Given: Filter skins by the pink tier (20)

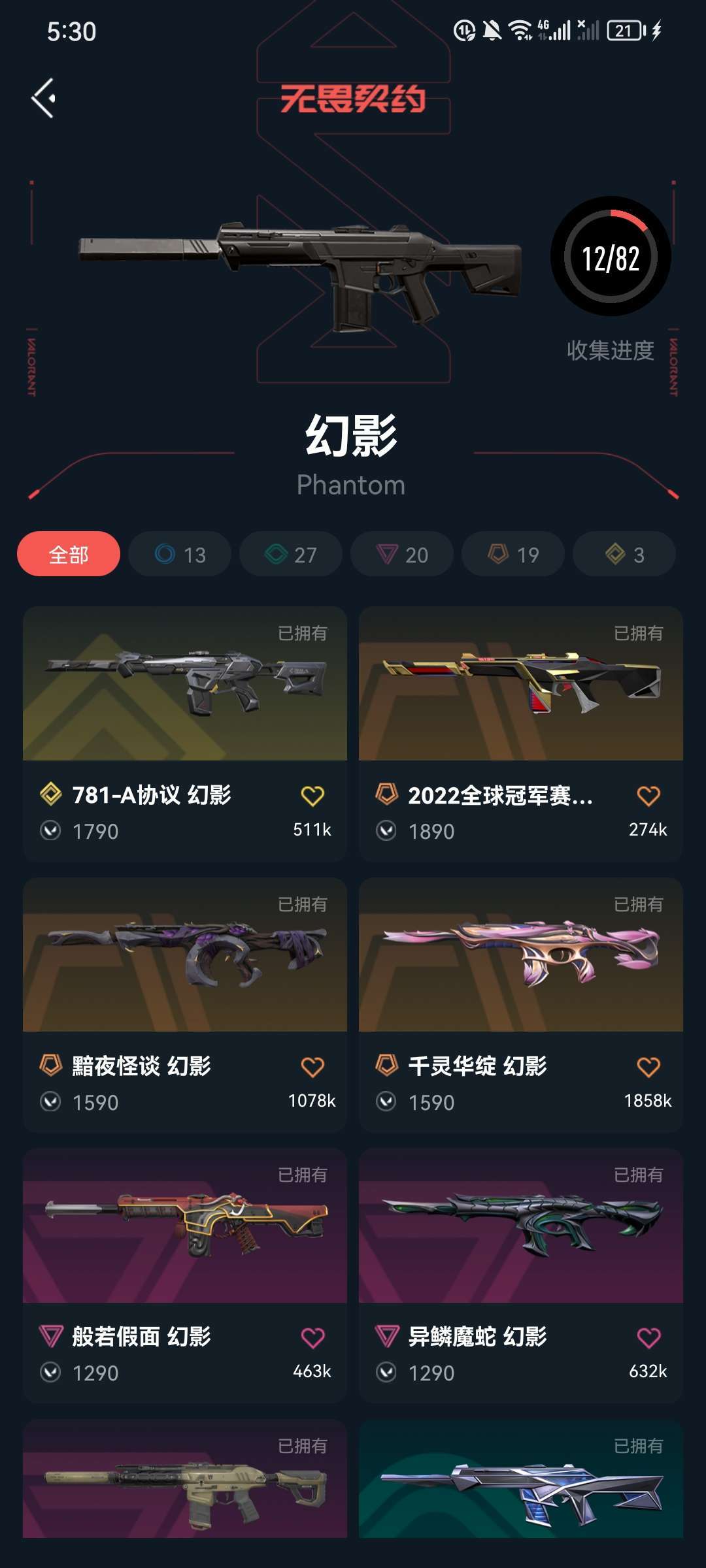Looking at the screenshot, I should [402, 554].
